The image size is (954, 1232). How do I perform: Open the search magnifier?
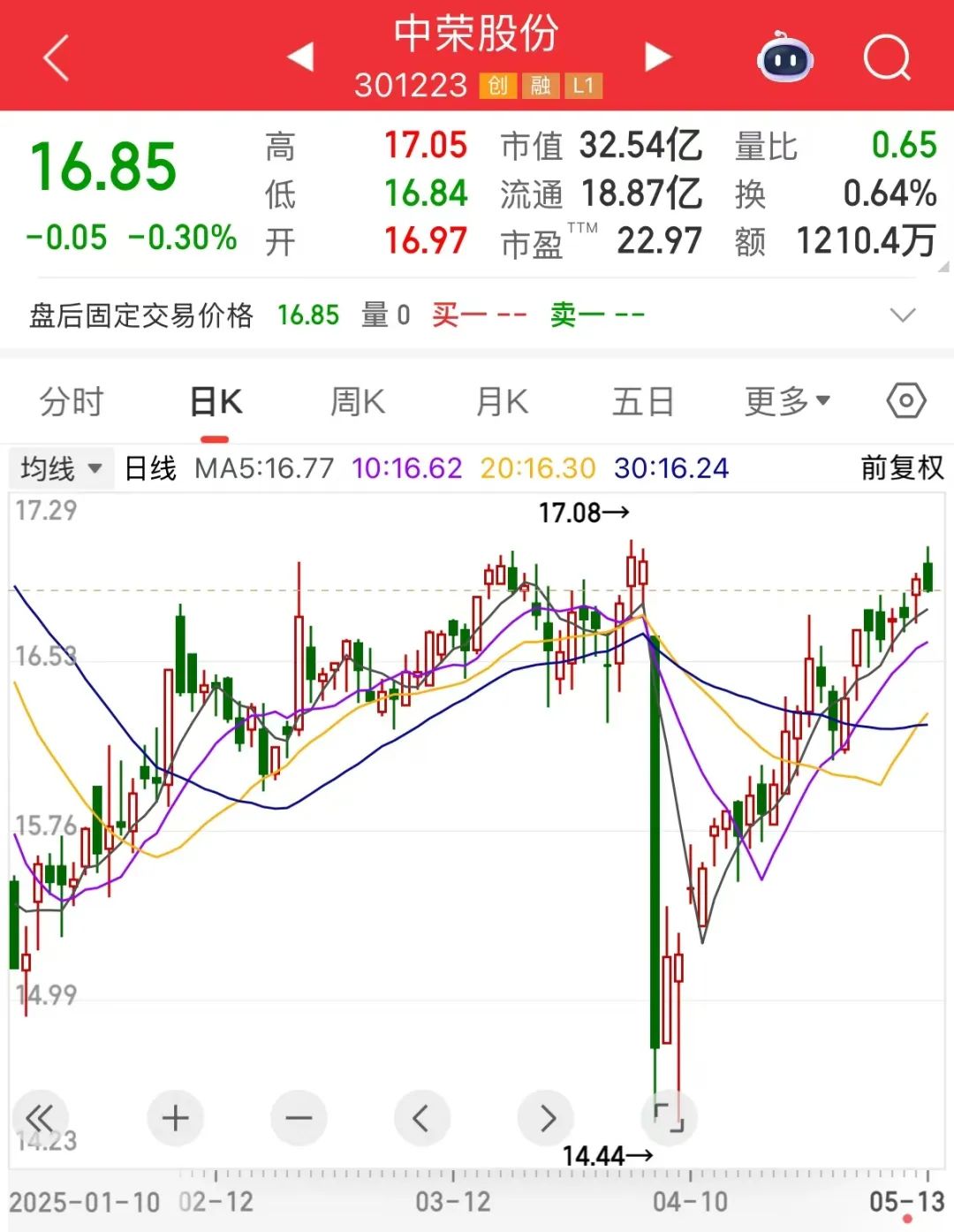point(886,58)
